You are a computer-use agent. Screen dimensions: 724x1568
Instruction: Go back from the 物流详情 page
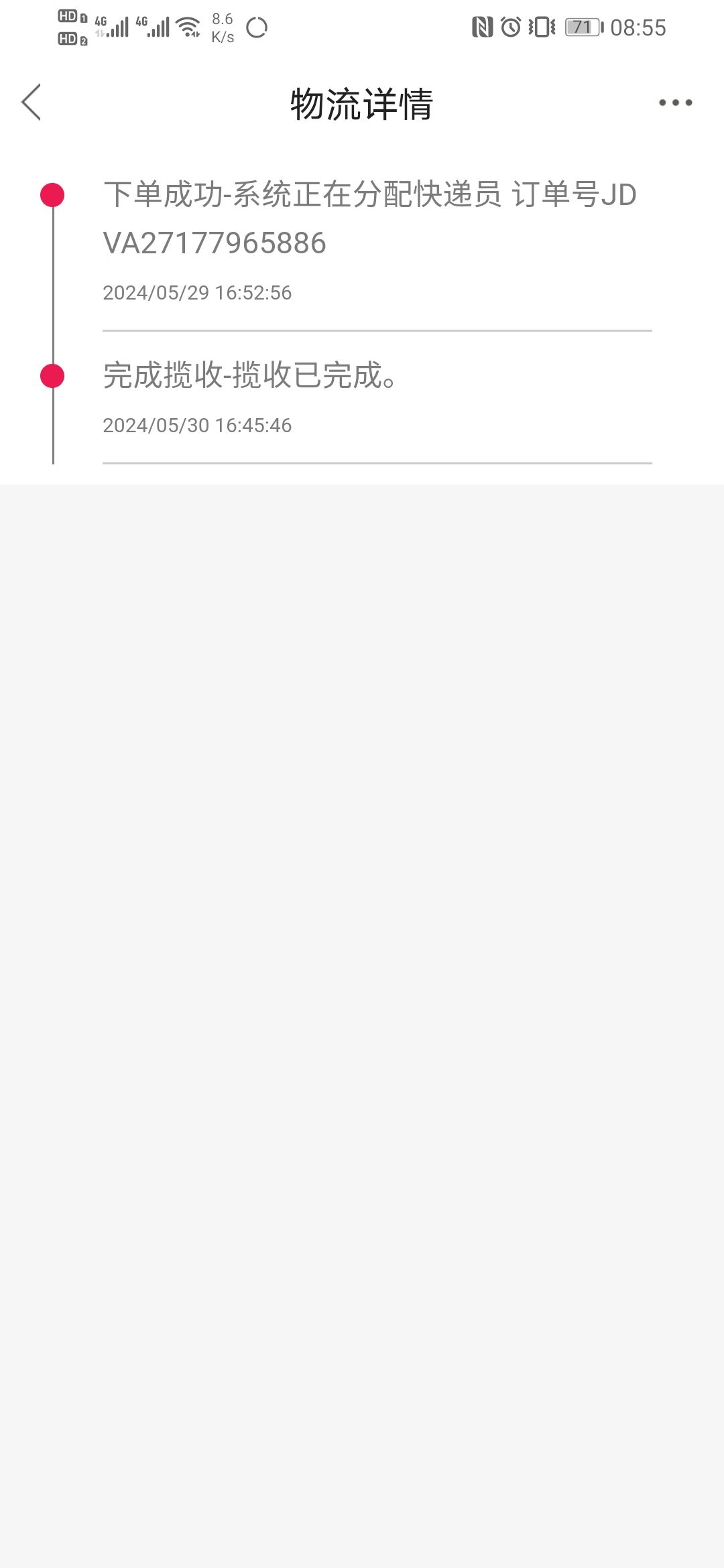(x=32, y=103)
